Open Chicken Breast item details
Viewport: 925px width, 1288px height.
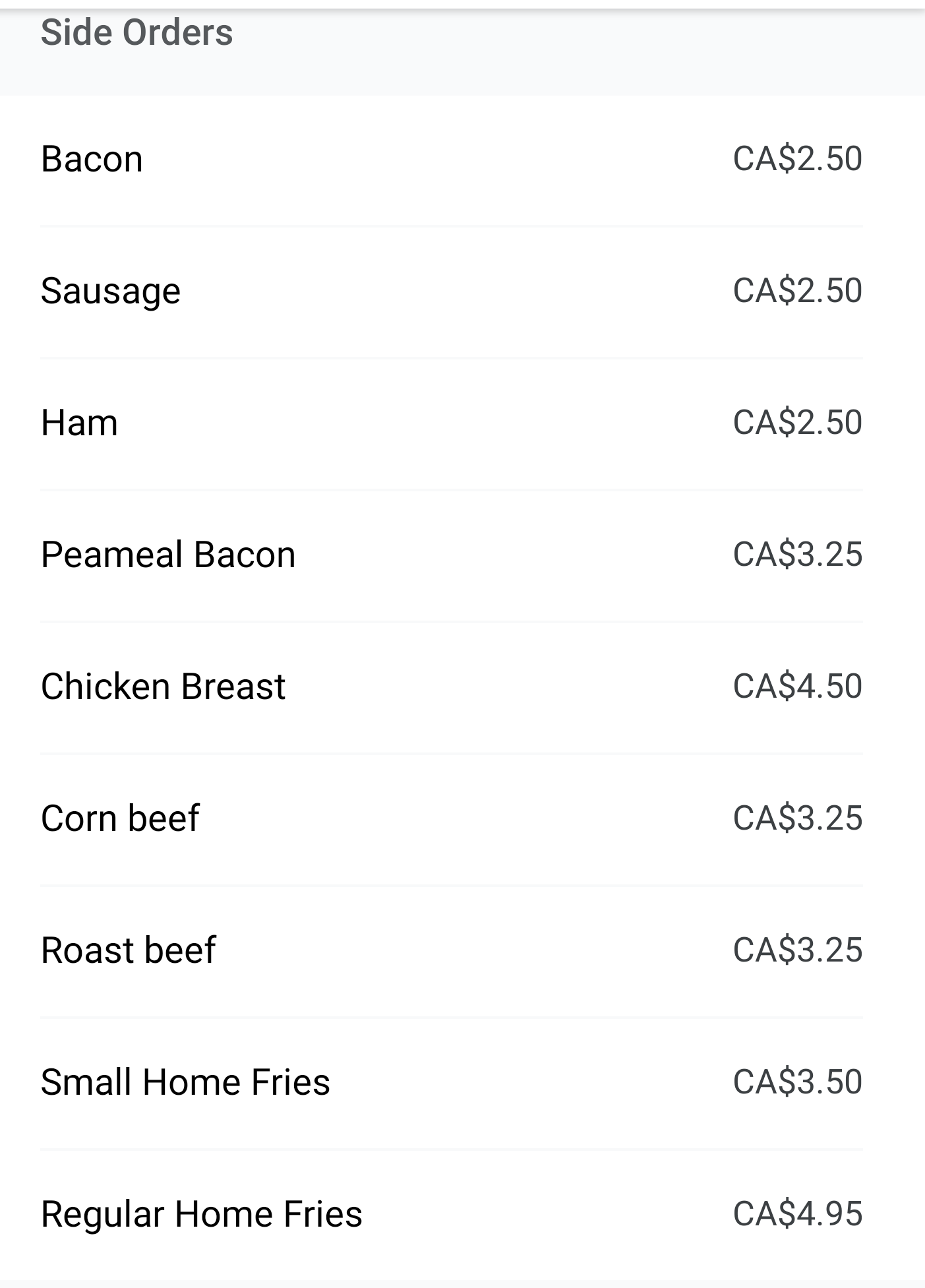163,687
